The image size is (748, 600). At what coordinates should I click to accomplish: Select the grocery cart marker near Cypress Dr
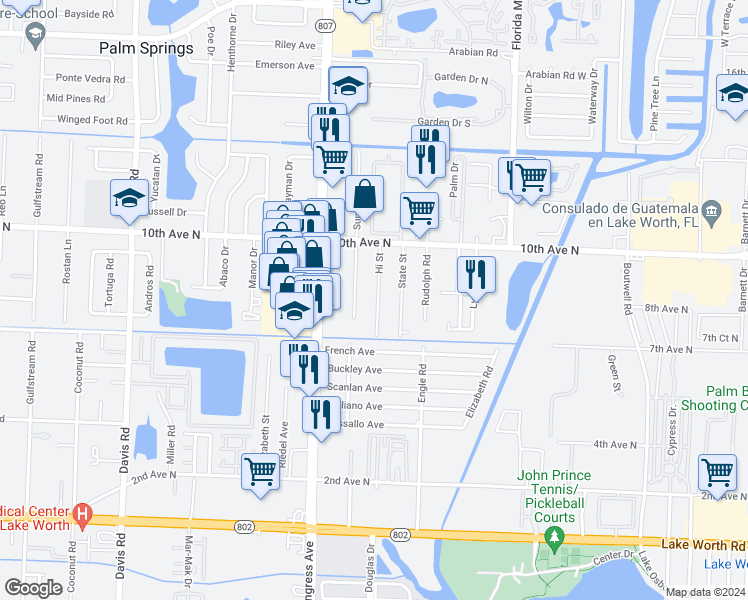(717, 471)
